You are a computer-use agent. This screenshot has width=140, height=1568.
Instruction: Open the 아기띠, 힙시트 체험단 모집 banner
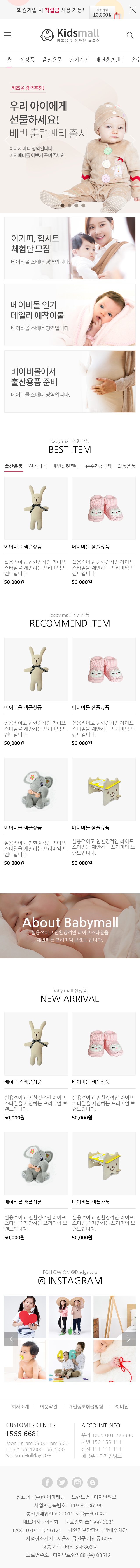(x=70, y=248)
